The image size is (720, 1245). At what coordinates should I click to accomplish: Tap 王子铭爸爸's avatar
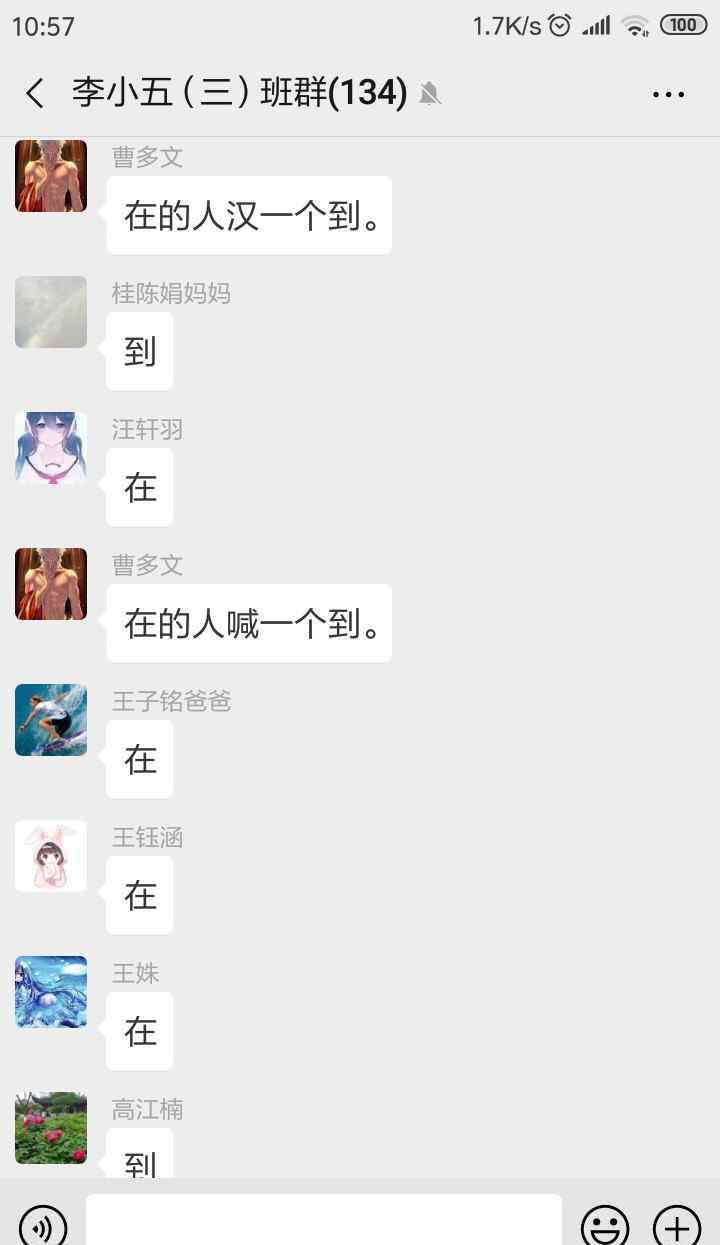click(51, 720)
